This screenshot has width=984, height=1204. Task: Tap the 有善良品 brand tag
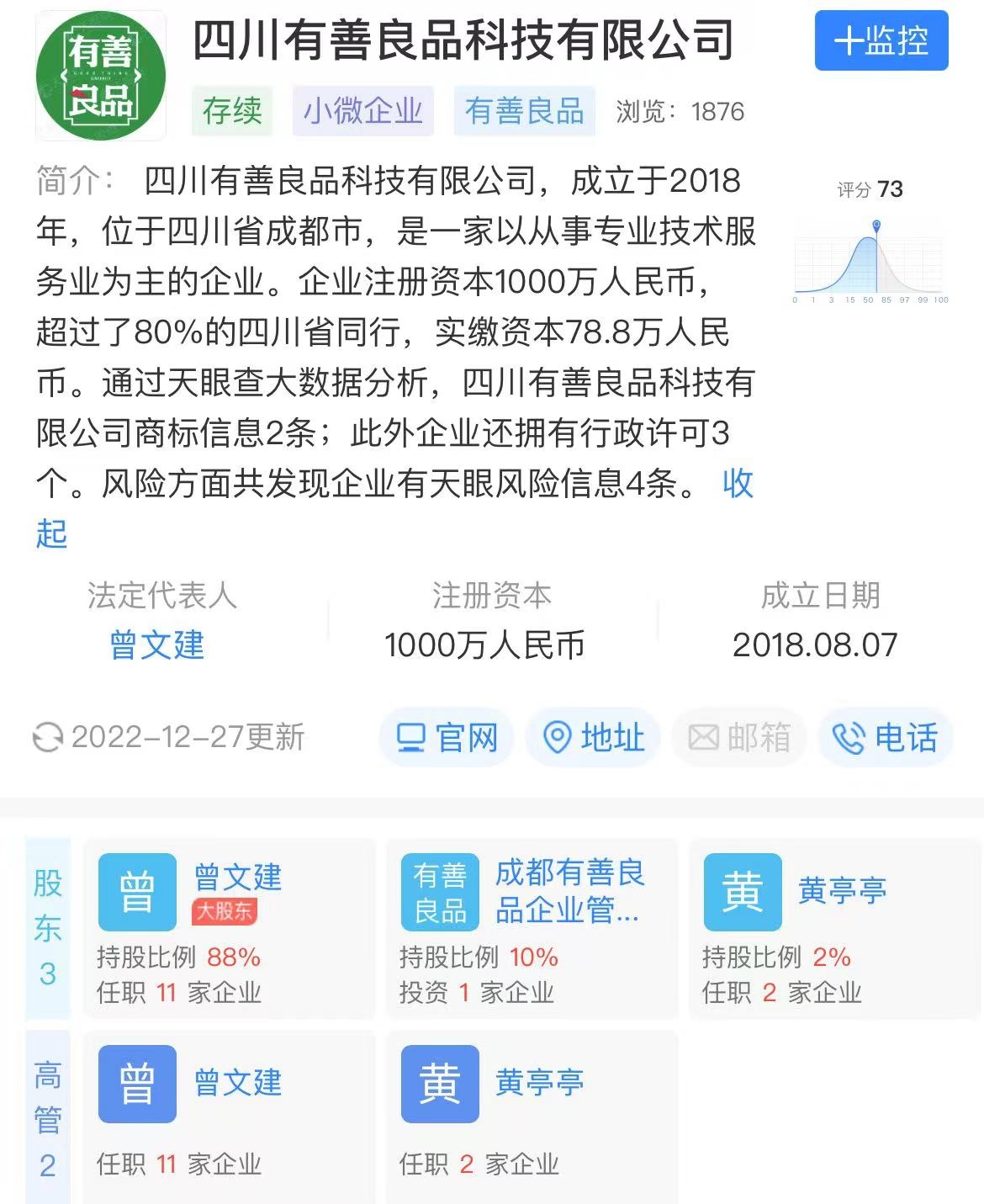(x=524, y=111)
